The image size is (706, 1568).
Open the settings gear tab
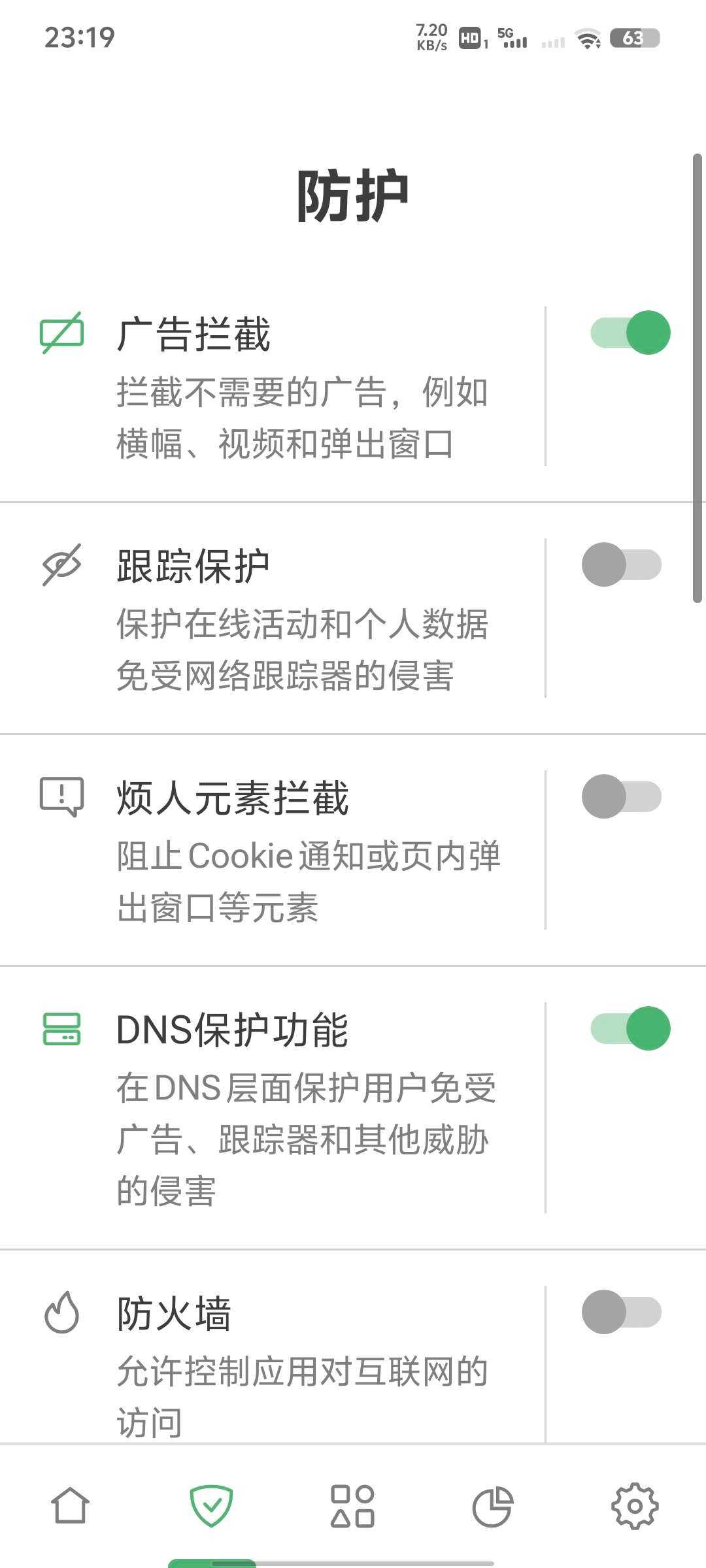tap(635, 1506)
